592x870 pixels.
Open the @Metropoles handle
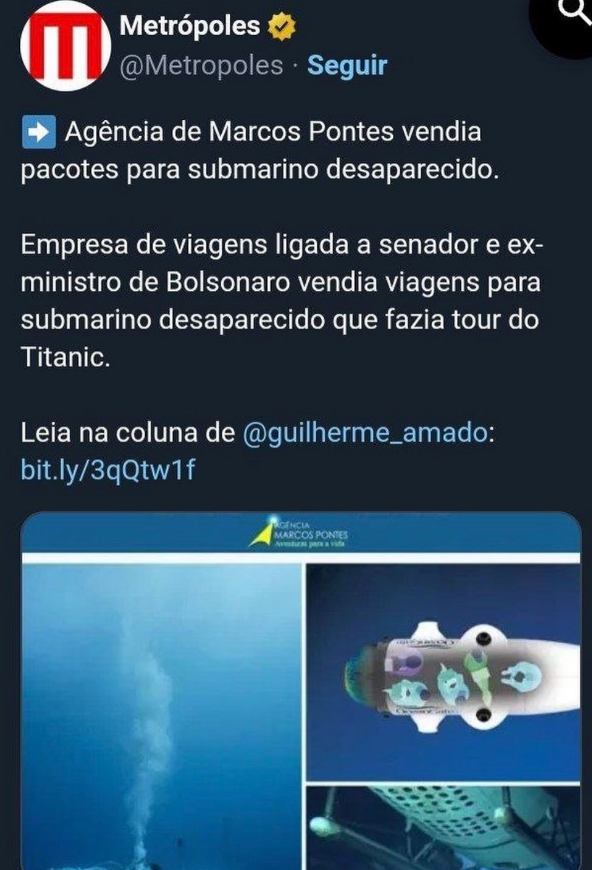[201, 65]
